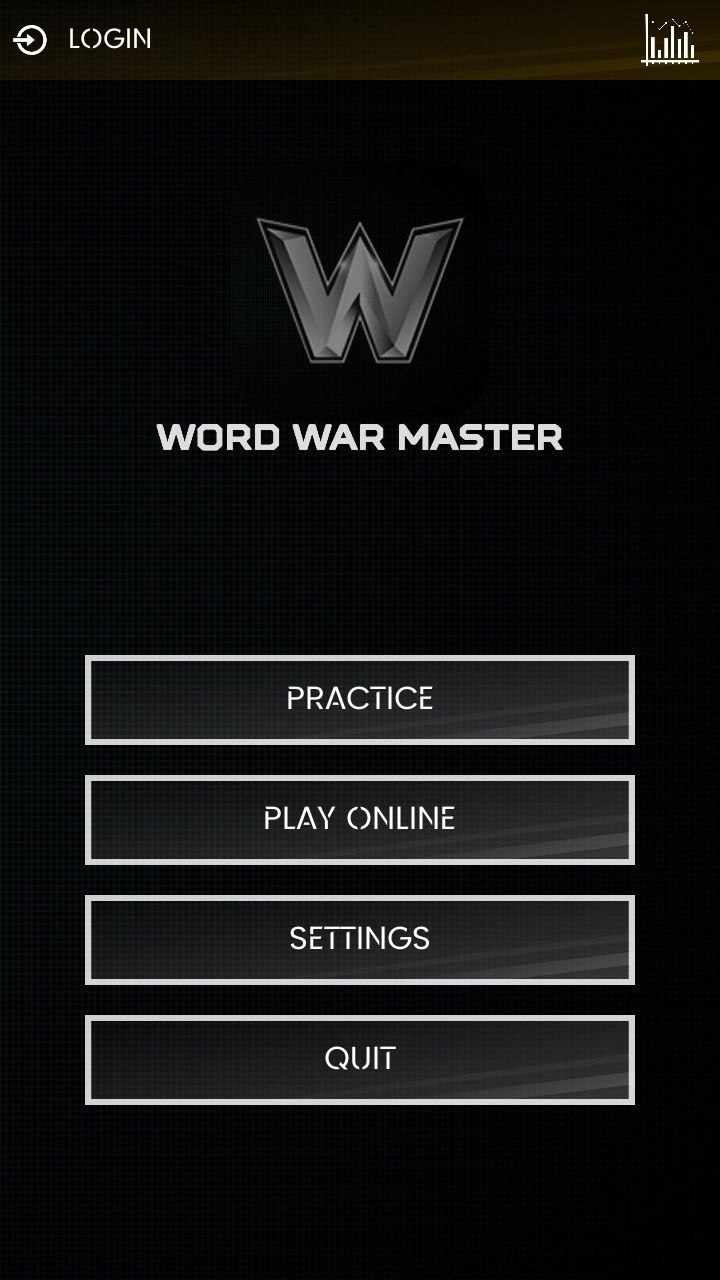Select Play Online
Viewport: 720px width, 1280px height.
point(360,819)
